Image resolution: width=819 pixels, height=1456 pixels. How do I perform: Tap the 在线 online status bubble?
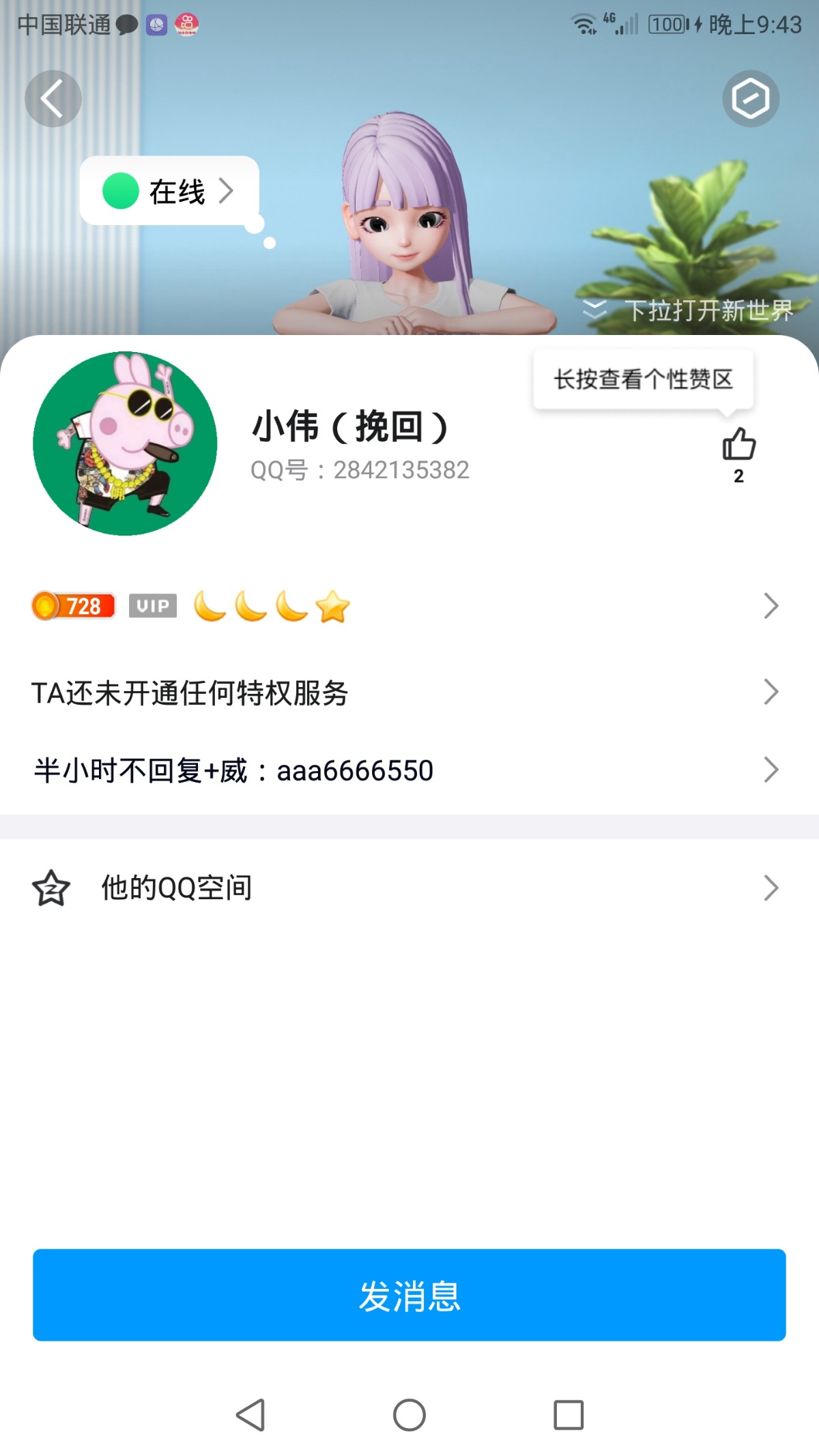[169, 191]
